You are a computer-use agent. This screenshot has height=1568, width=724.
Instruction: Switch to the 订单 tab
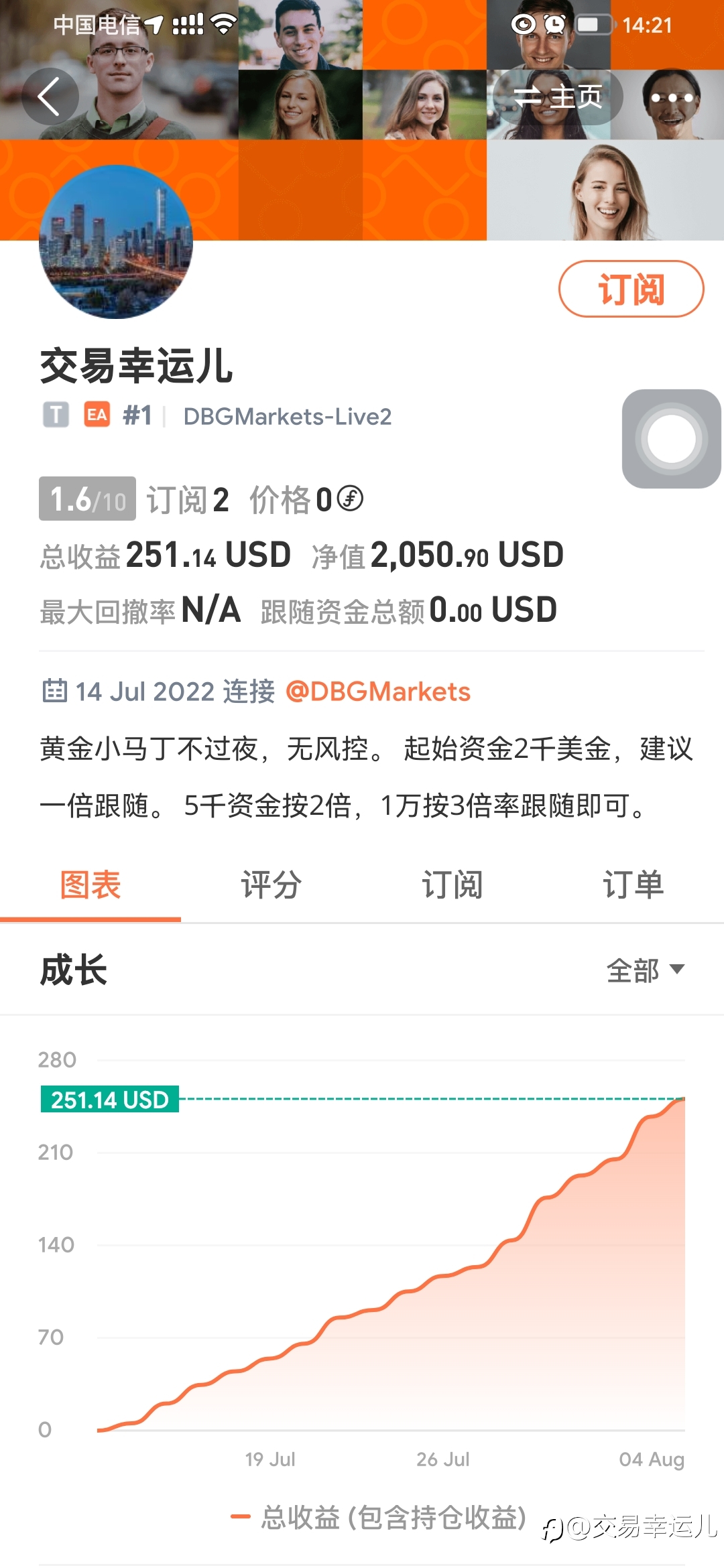point(633,885)
